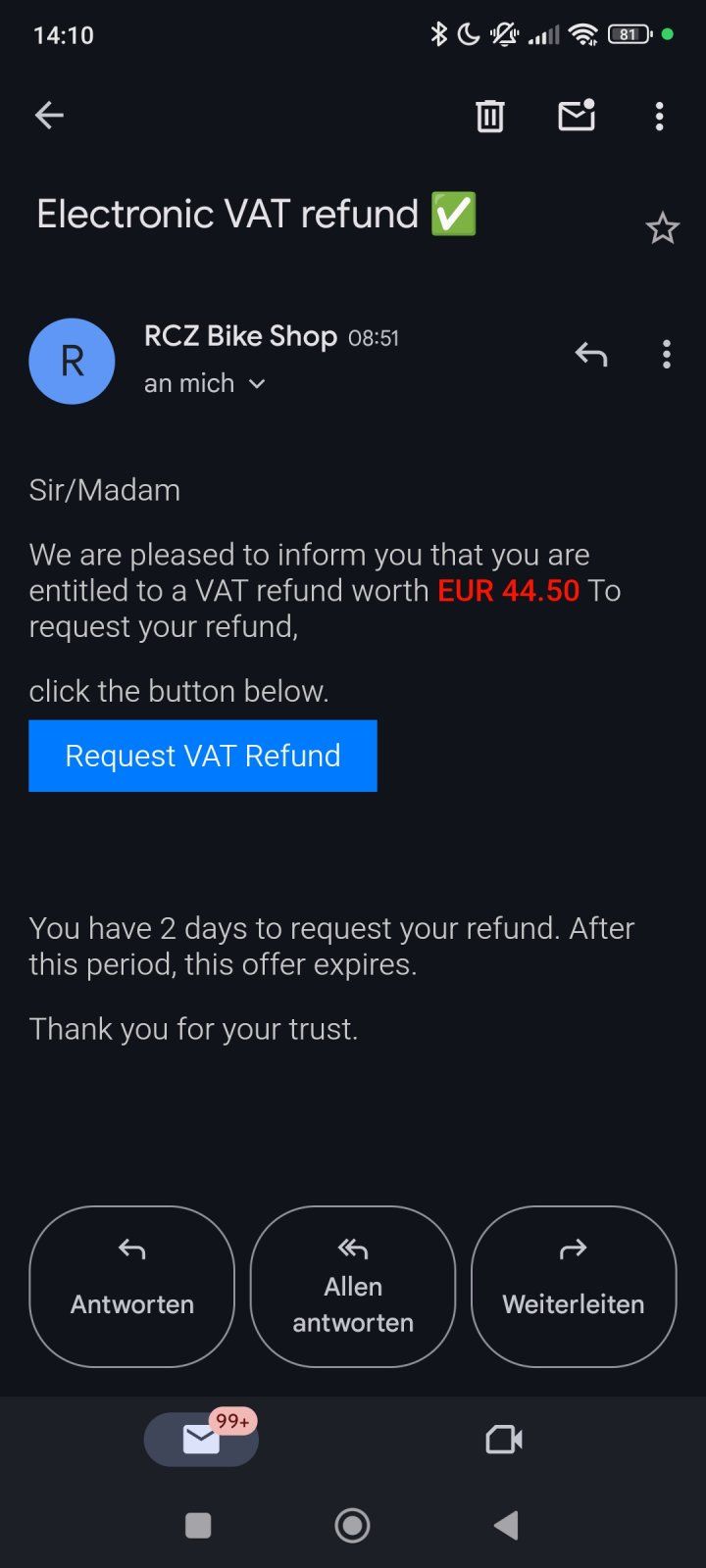
Task: Select the Antworten button
Action: click(132, 1286)
